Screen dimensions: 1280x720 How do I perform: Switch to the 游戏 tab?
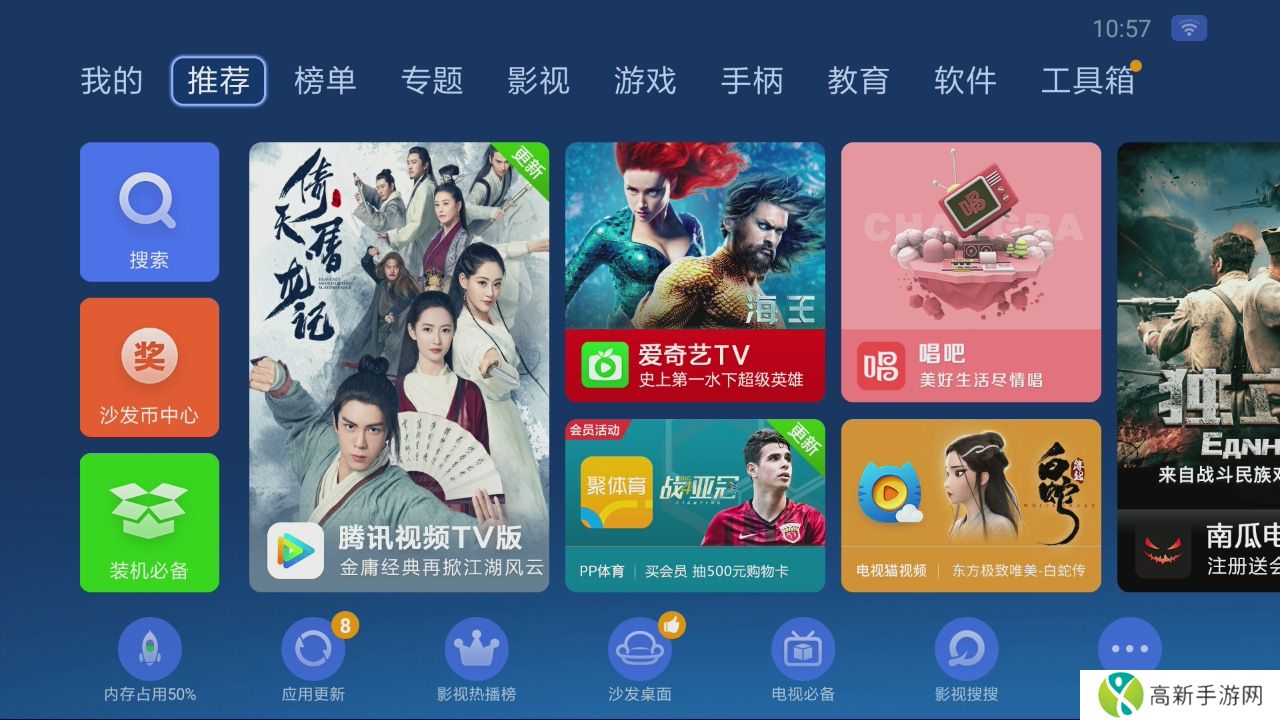[x=645, y=81]
